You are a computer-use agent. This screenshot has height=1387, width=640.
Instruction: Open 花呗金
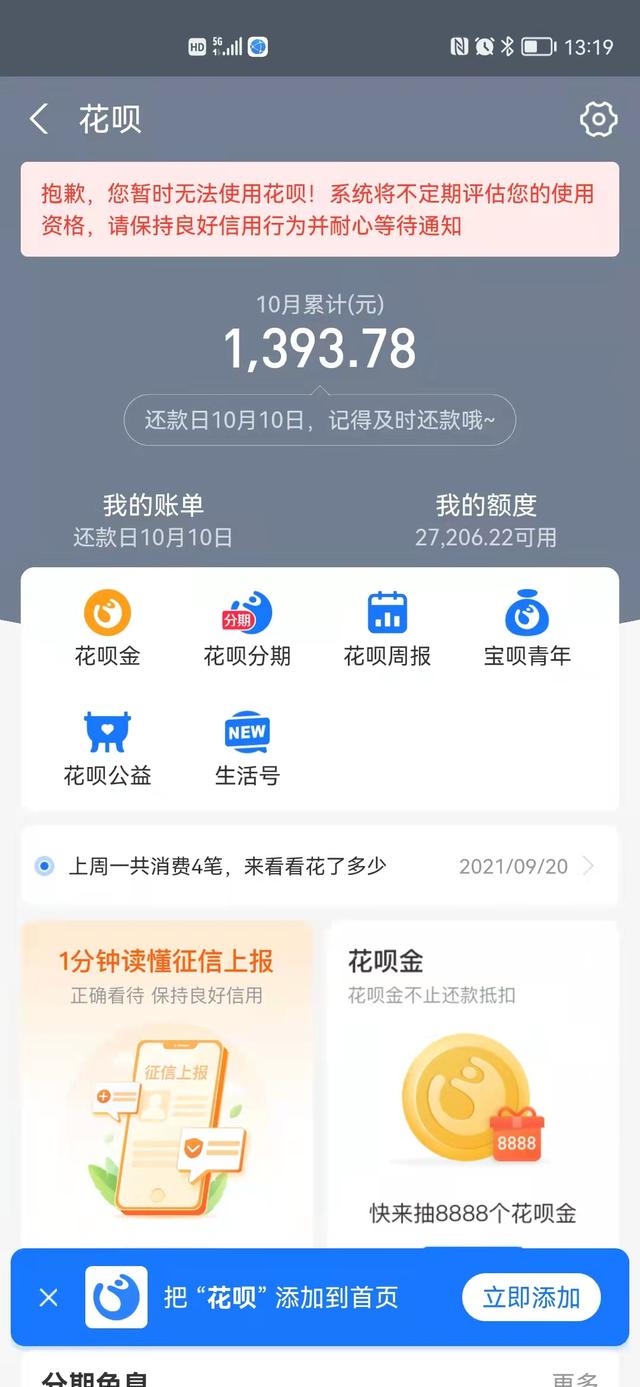click(107, 628)
